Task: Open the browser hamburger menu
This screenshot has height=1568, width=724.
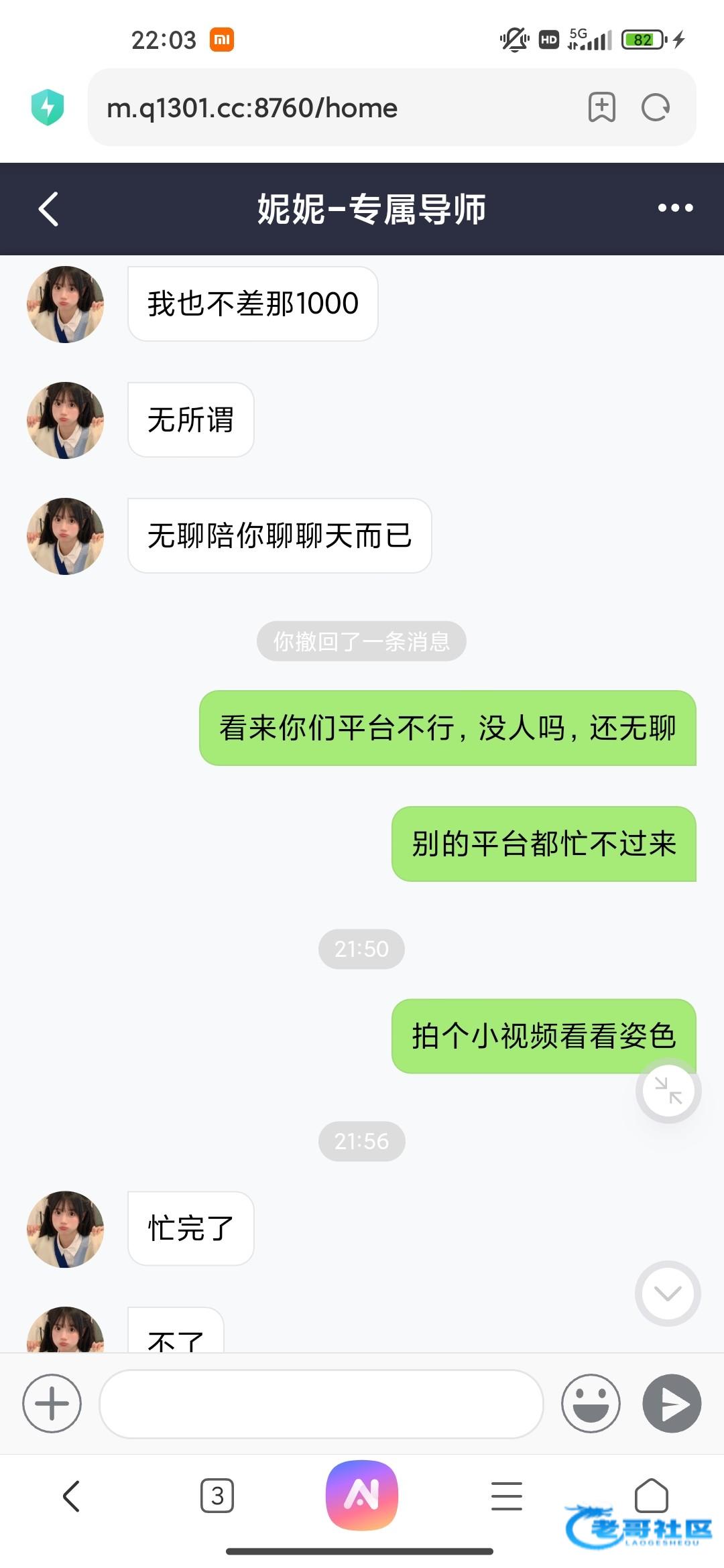Action: pos(506,1496)
